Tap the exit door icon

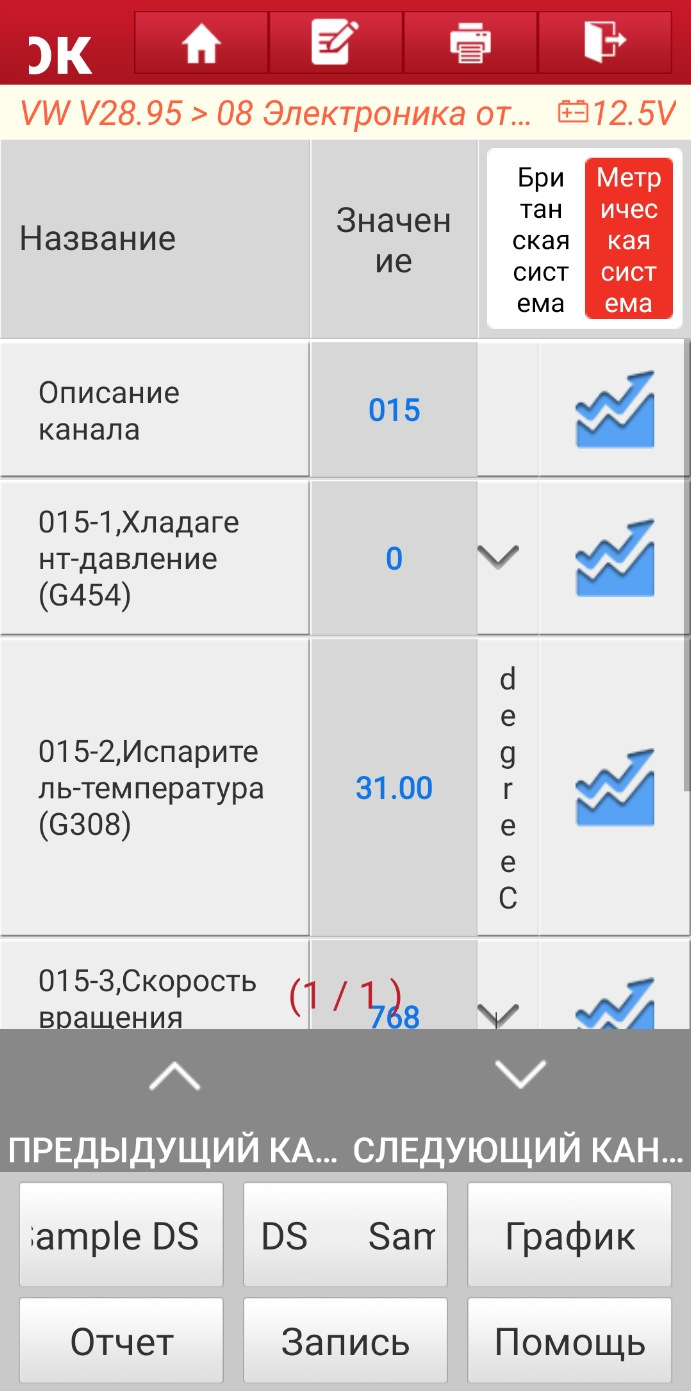pyautogui.click(x=604, y=43)
